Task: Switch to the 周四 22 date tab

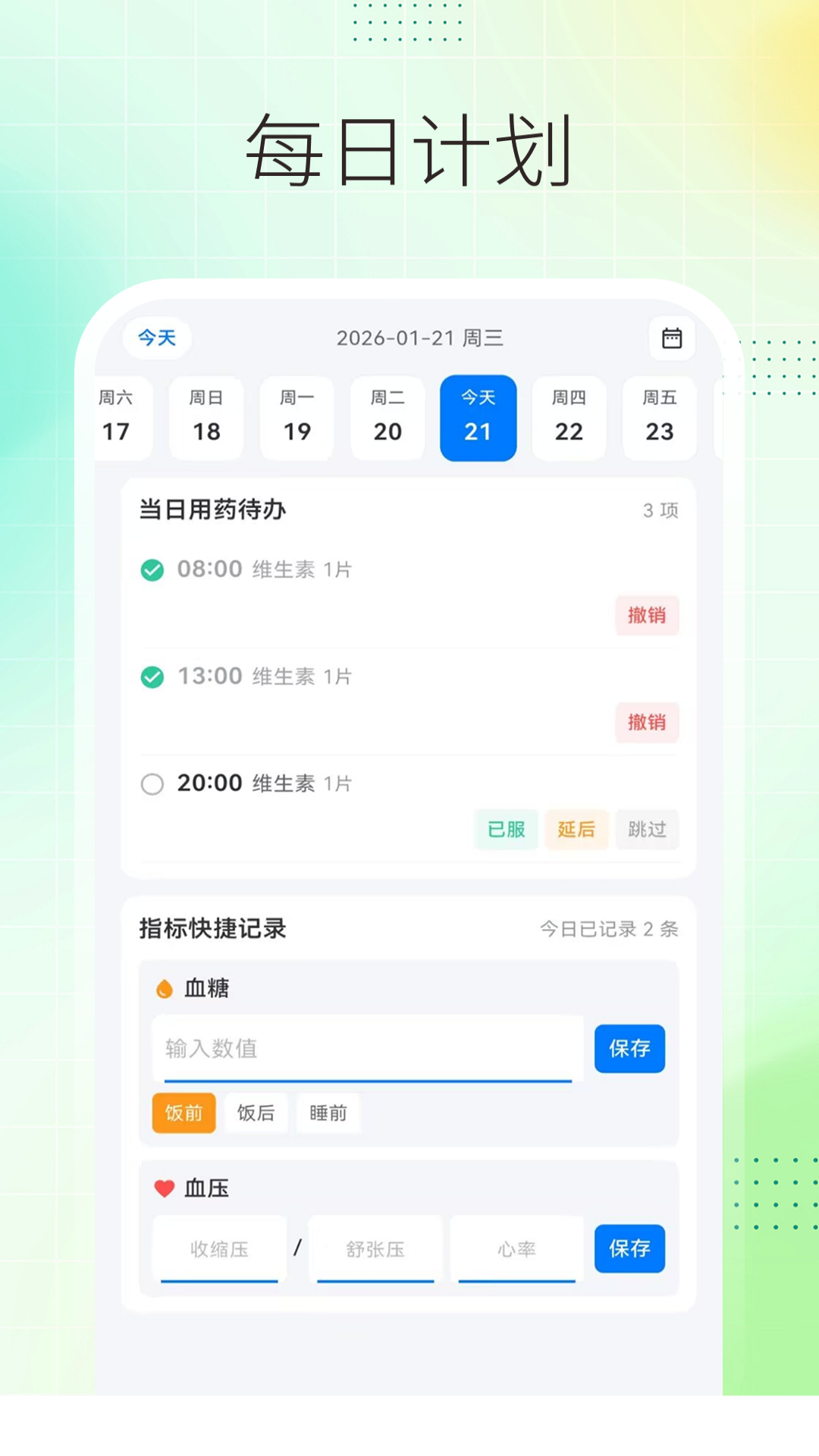Action: [x=569, y=419]
